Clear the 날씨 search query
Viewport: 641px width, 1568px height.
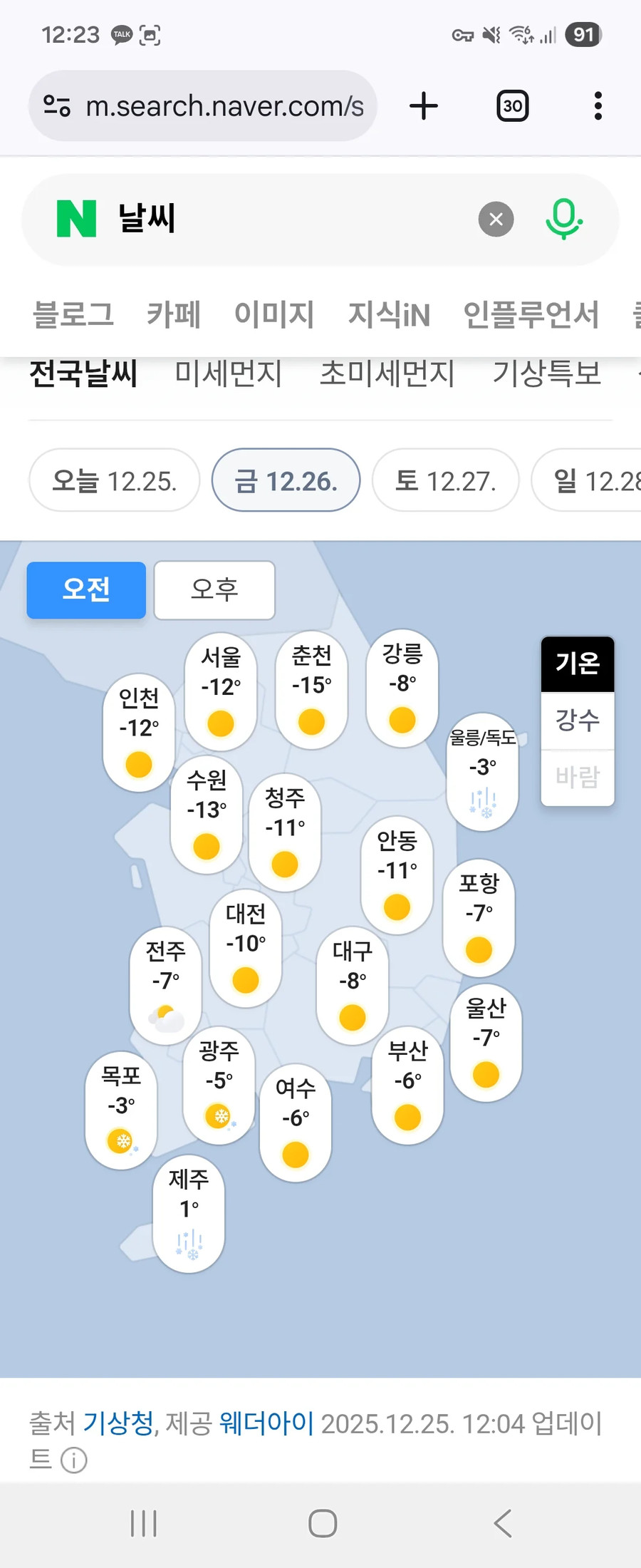(496, 220)
